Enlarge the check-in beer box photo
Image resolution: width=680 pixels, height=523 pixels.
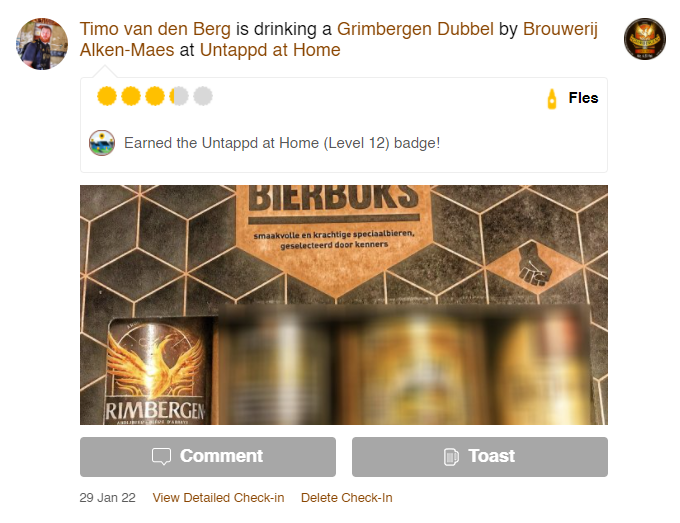click(x=343, y=305)
